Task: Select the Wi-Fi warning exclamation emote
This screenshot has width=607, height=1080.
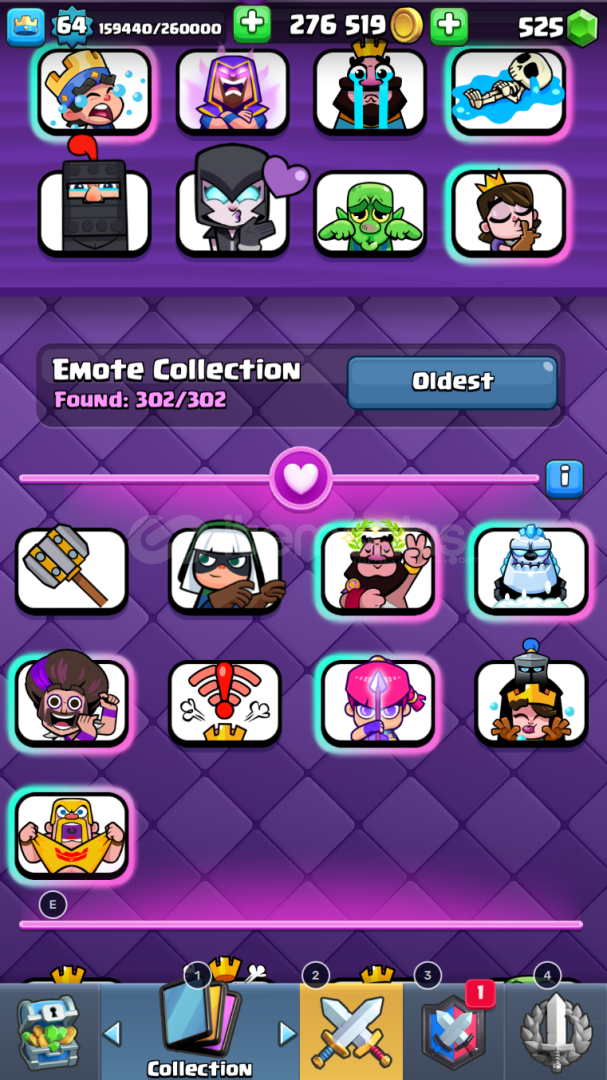Action: click(225, 701)
